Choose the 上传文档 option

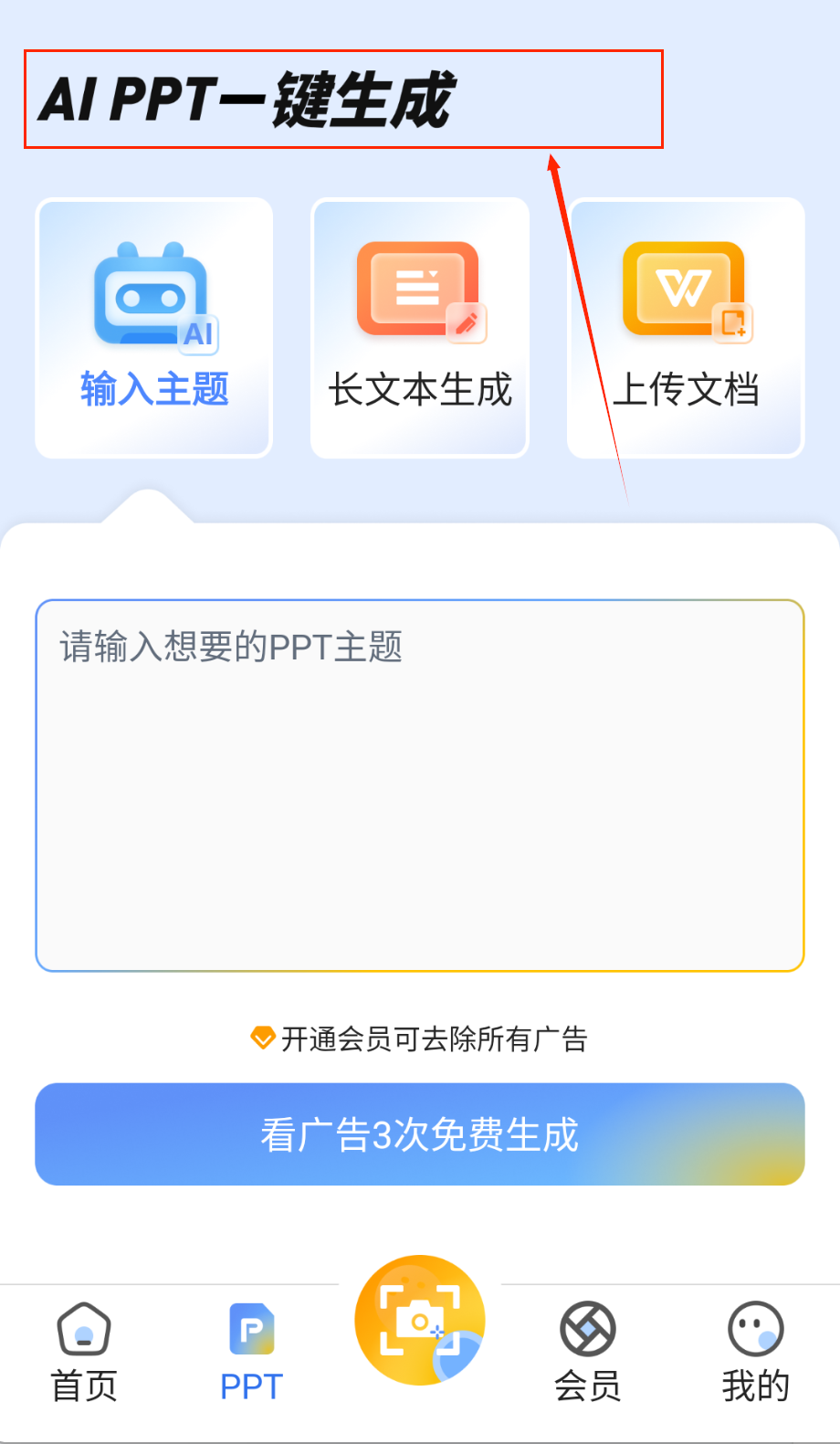pyautogui.click(x=686, y=327)
